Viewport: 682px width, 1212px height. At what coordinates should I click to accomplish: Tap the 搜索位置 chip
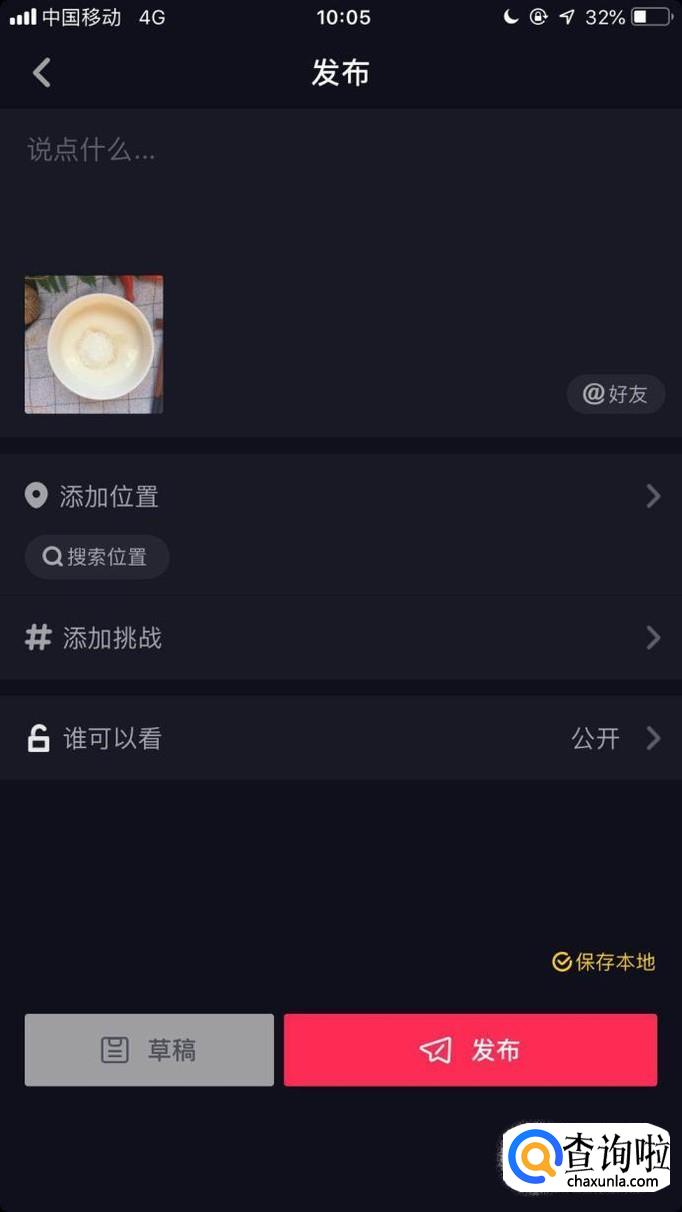pyautogui.click(x=97, y=557)
